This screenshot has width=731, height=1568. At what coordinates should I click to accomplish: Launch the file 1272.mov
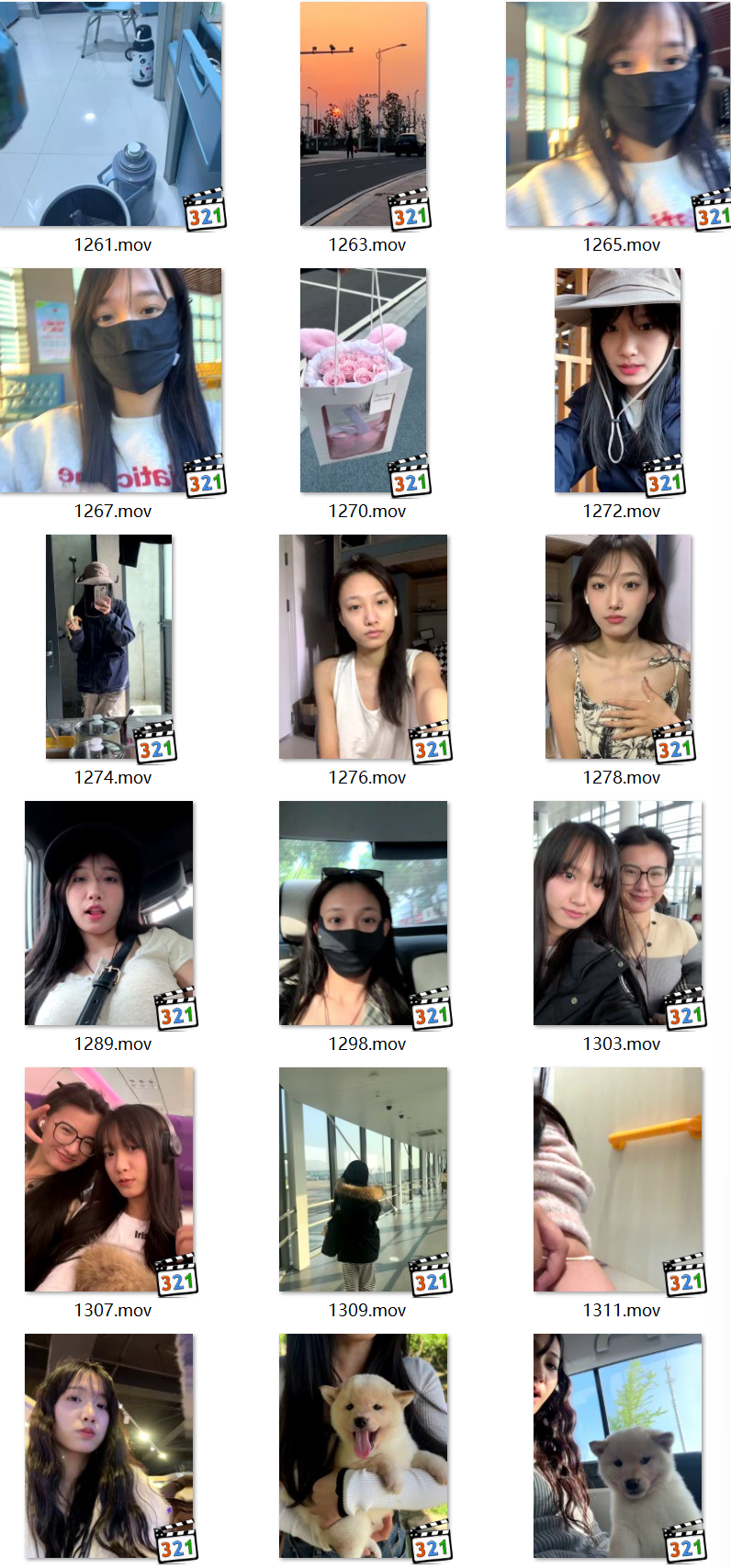coord(618,380)
